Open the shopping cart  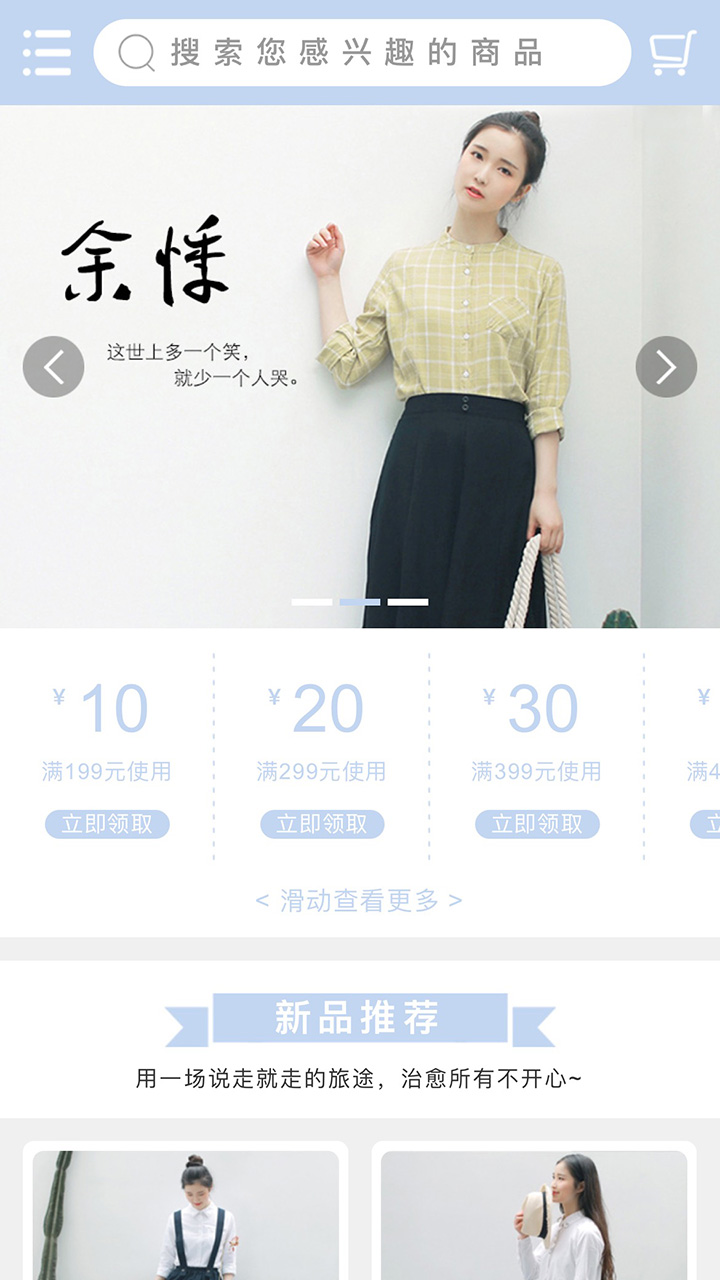(672, 52)
